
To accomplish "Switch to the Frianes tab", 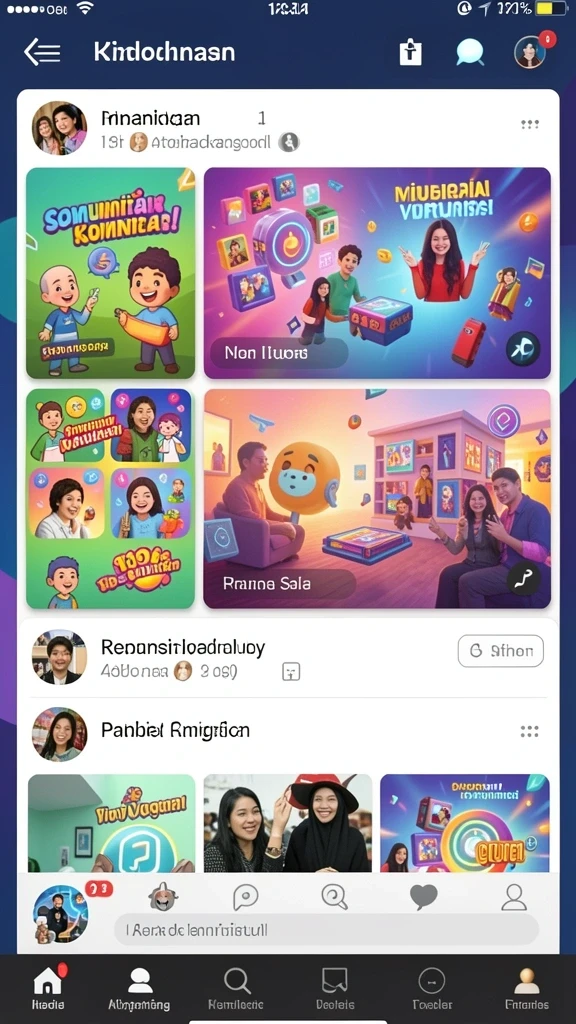I will [527, 987].
